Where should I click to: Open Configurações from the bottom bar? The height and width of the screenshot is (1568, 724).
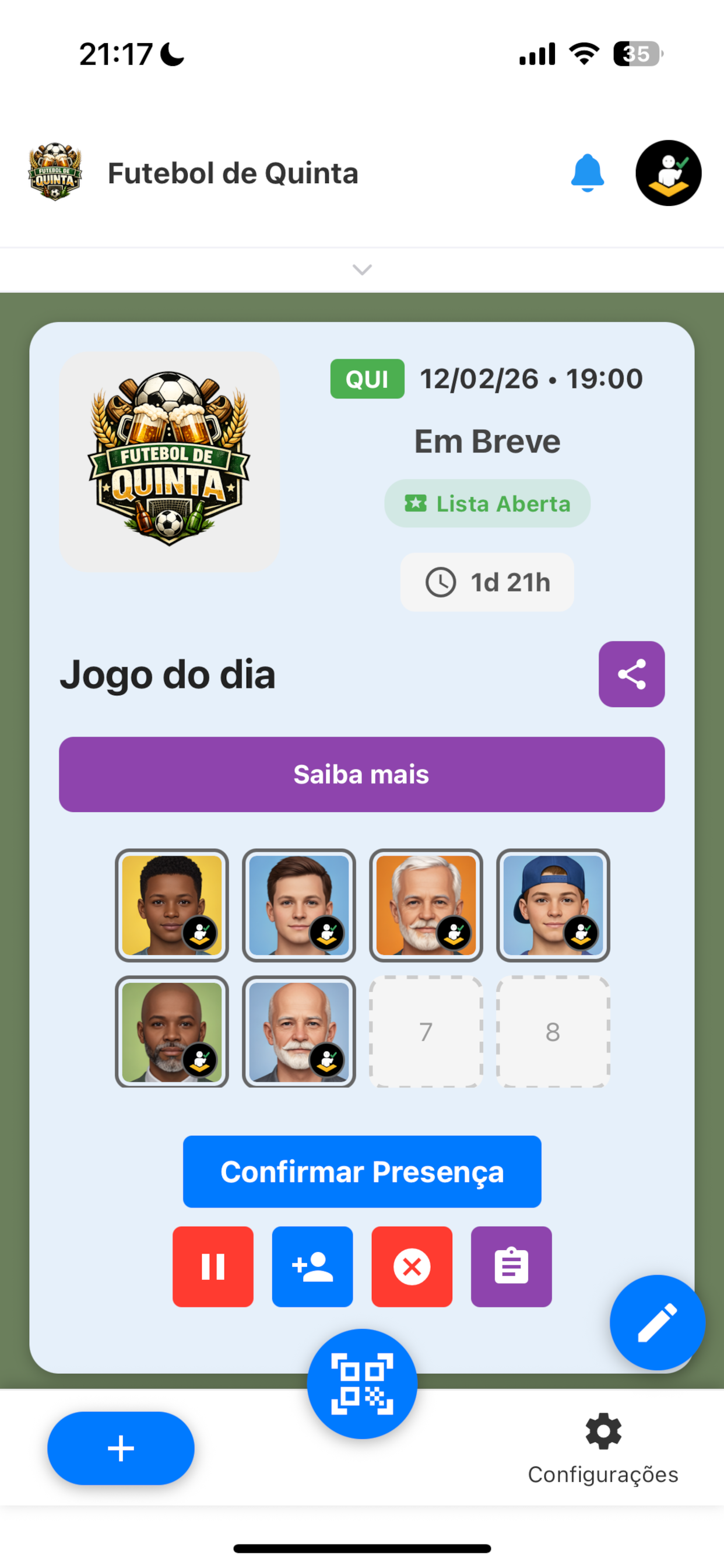click(602, 1455)
